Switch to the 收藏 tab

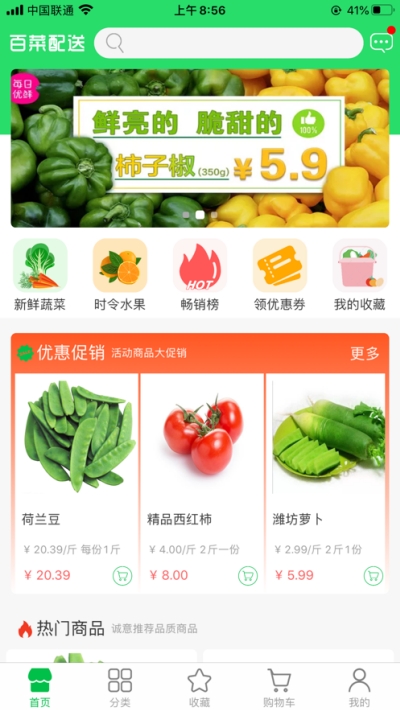click(200, 687)
